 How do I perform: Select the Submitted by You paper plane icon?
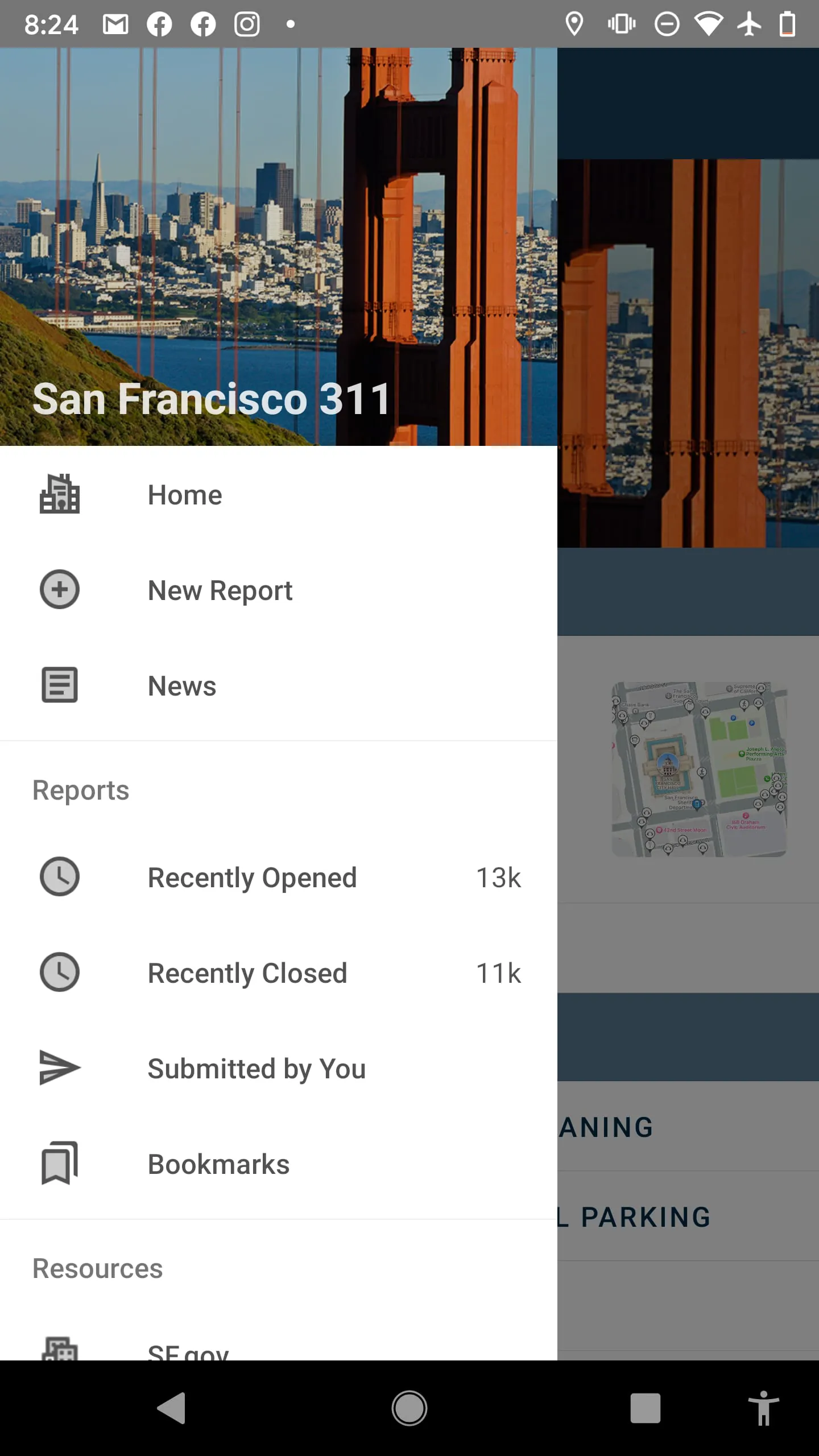[x=59, y=1068]
